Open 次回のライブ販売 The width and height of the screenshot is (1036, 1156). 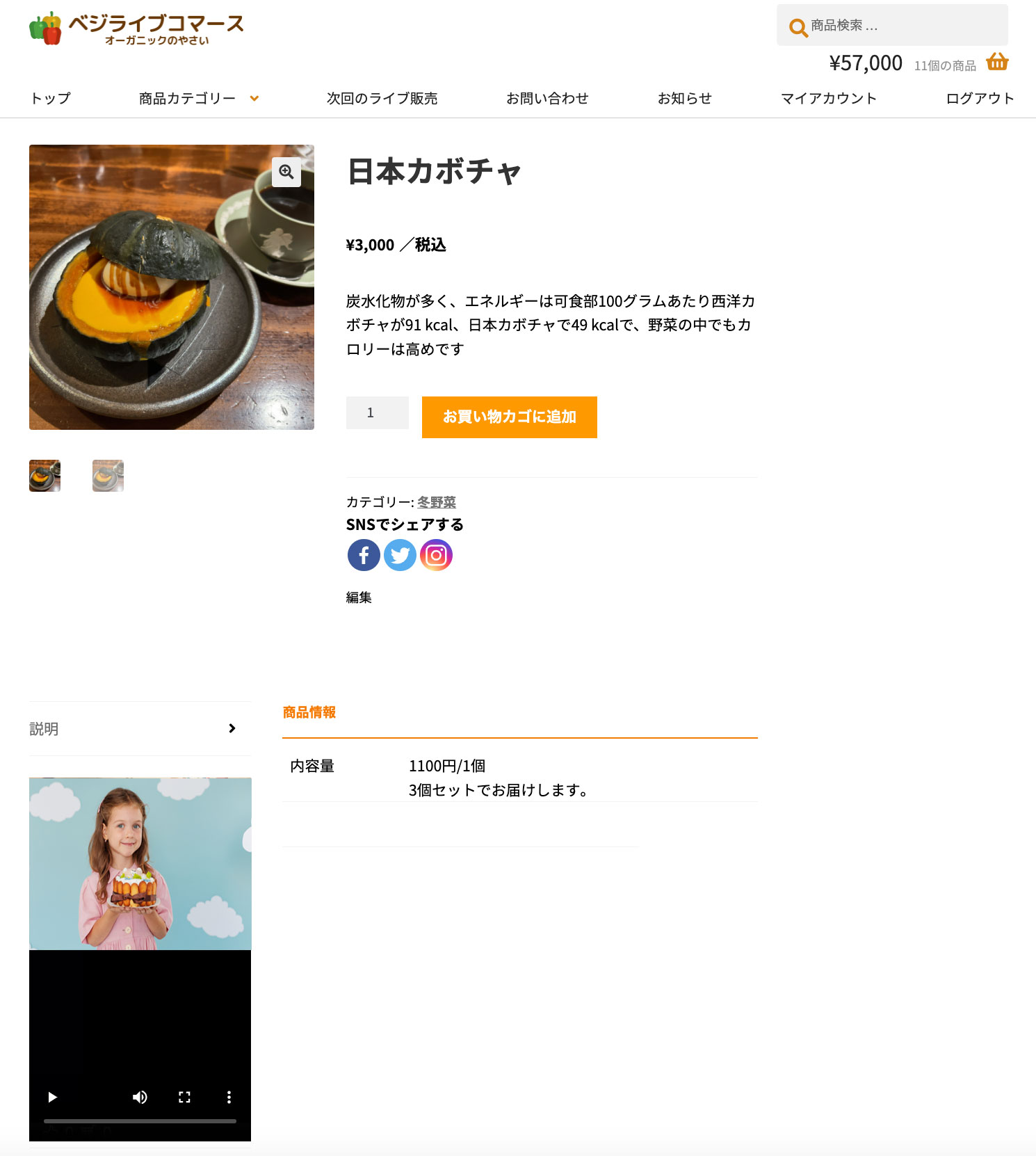[x=382, y=98]
